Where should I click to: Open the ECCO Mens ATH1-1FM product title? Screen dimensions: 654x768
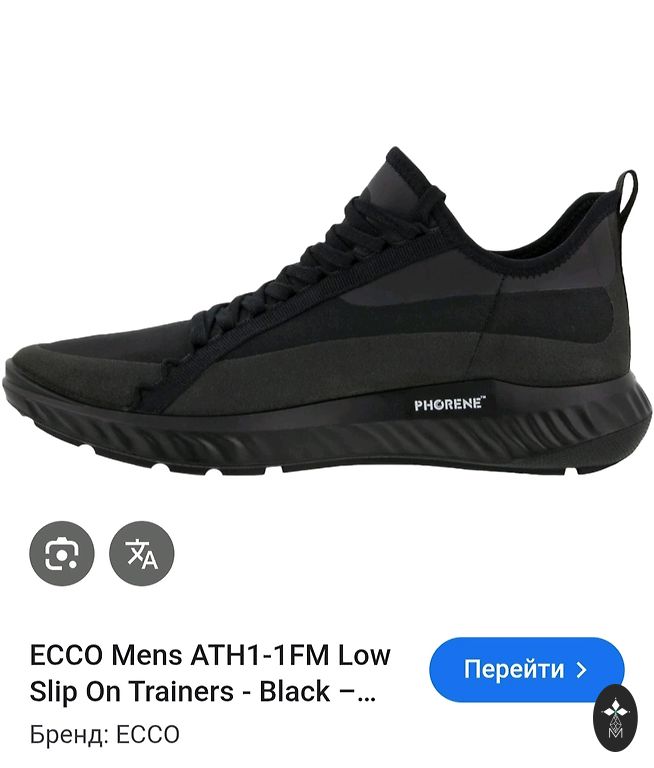pos(210,673)
